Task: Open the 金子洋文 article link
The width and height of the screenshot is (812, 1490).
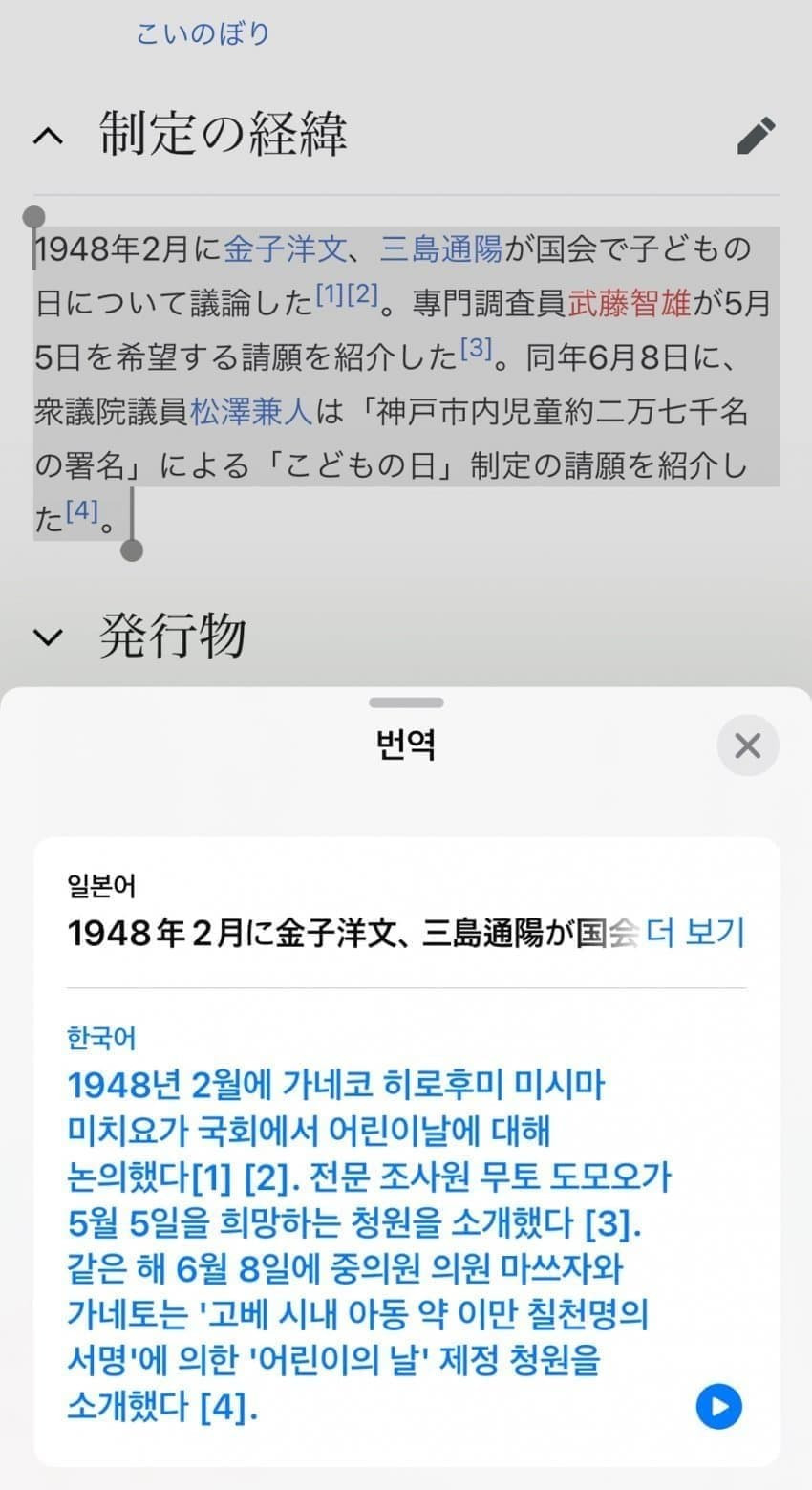Action: (284, 249)
